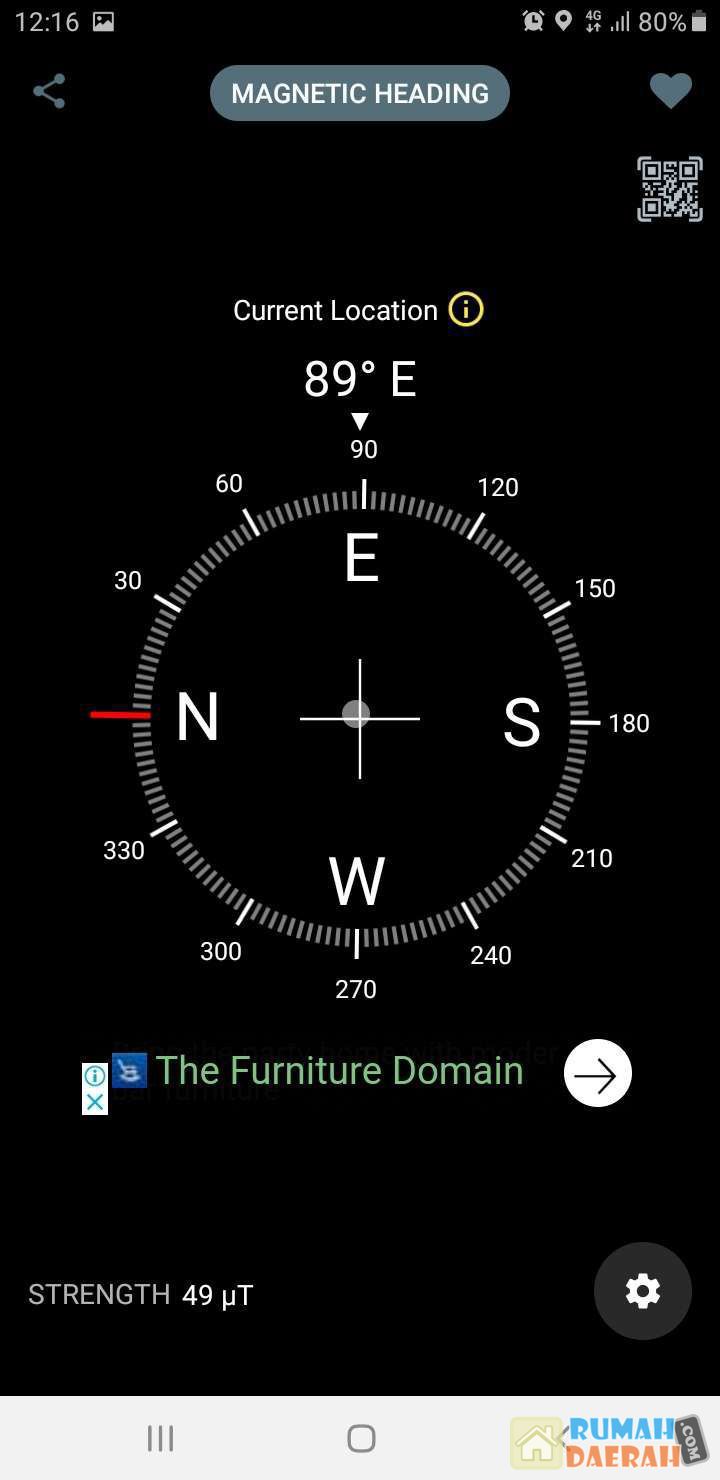Open the QR code scanner
The height and width of the screenshot is (1480, 720).
(670, 188)
